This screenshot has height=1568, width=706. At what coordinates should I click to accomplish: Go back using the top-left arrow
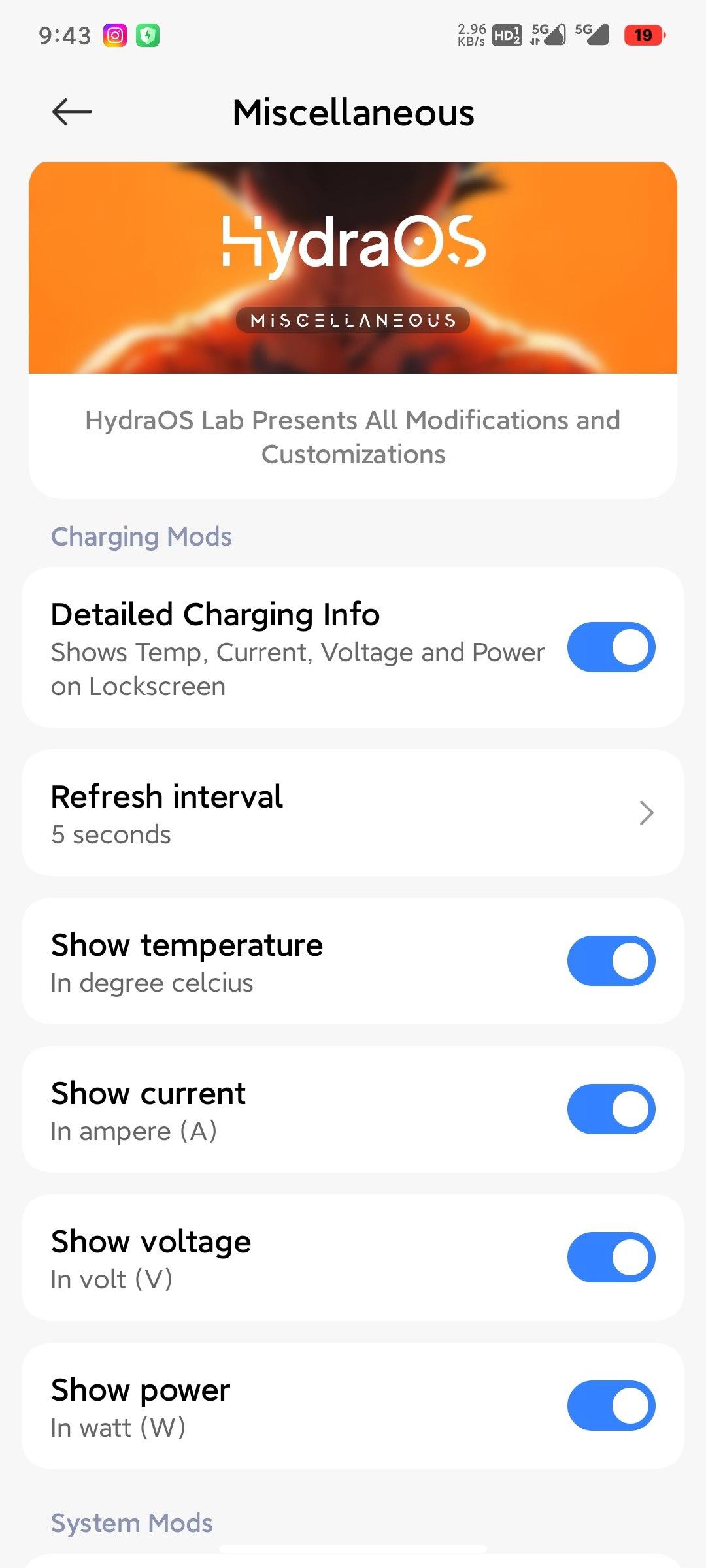(x=72, y=112)
